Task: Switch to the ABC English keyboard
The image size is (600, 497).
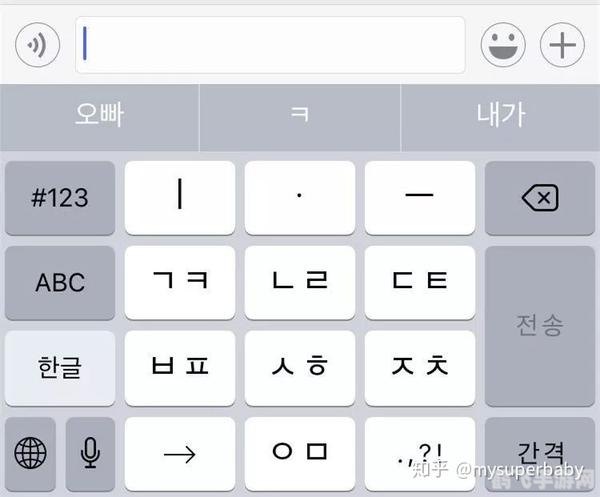Action: [59, 283]
